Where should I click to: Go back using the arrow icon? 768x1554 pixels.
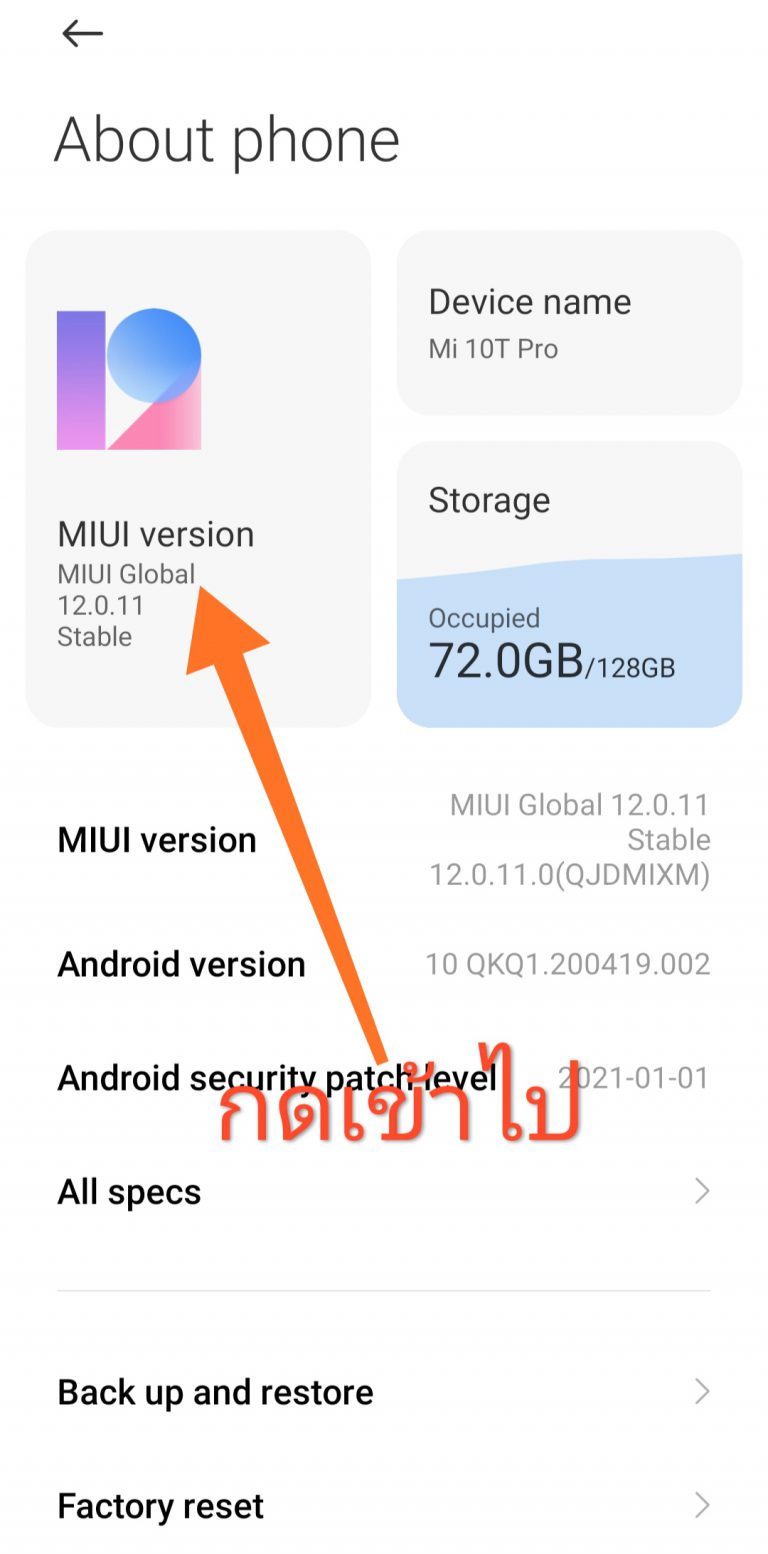pyautogui.click(x=82, y=33)
